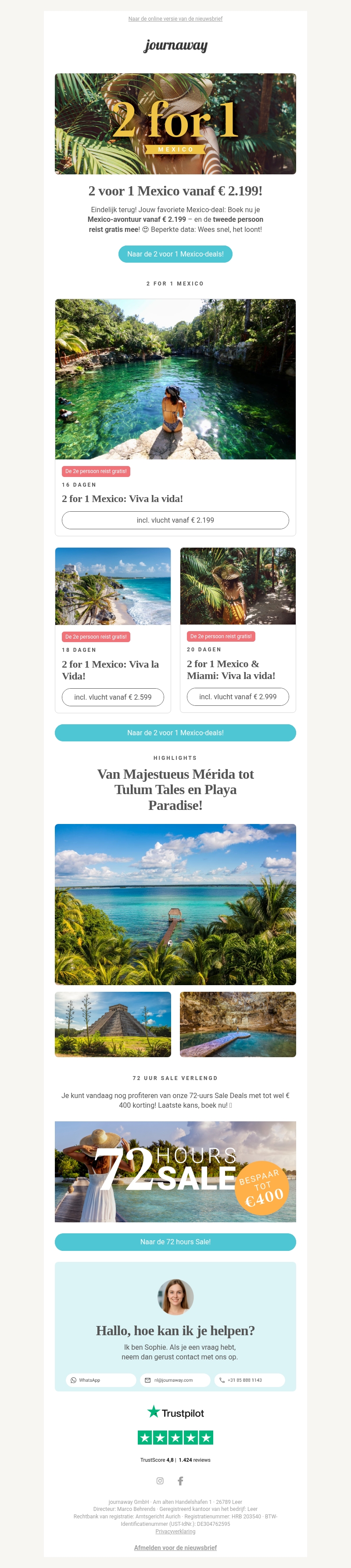The image size is (351, 1568).
Task: Open the 18 dagen Mexico beach card image
Action: 112,585
